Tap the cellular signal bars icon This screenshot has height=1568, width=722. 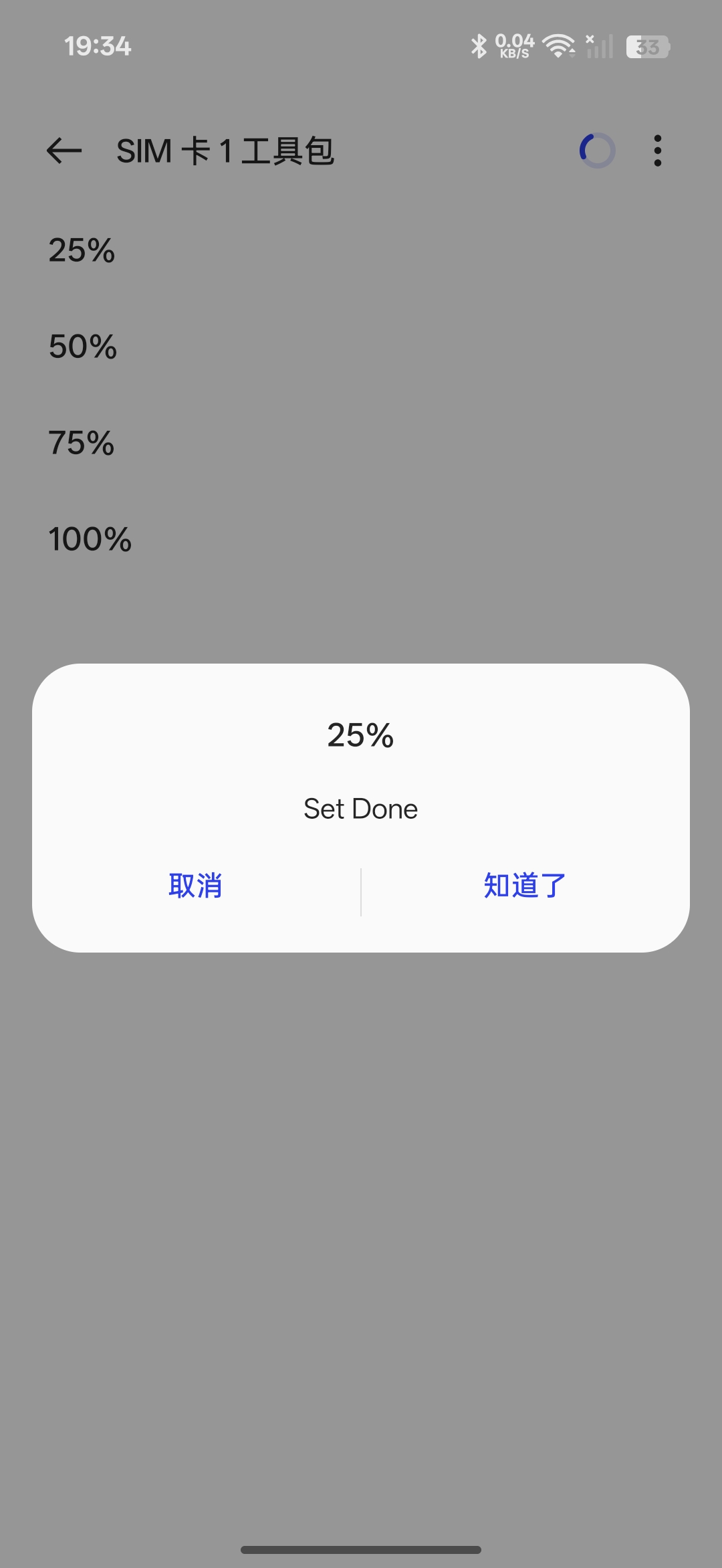pos(599,45)
